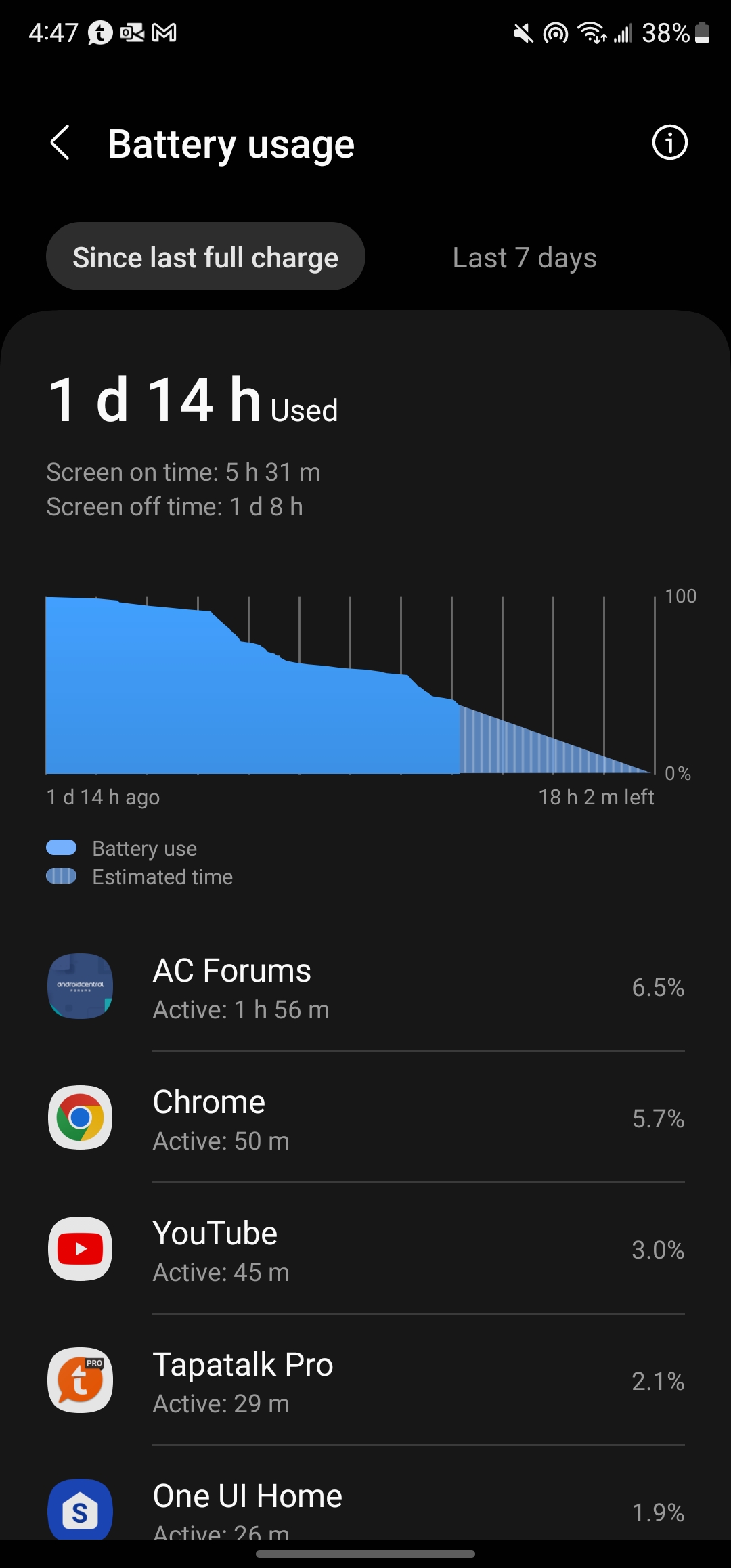
Task: Open Chrome battery usage details
Action: 365,1118
